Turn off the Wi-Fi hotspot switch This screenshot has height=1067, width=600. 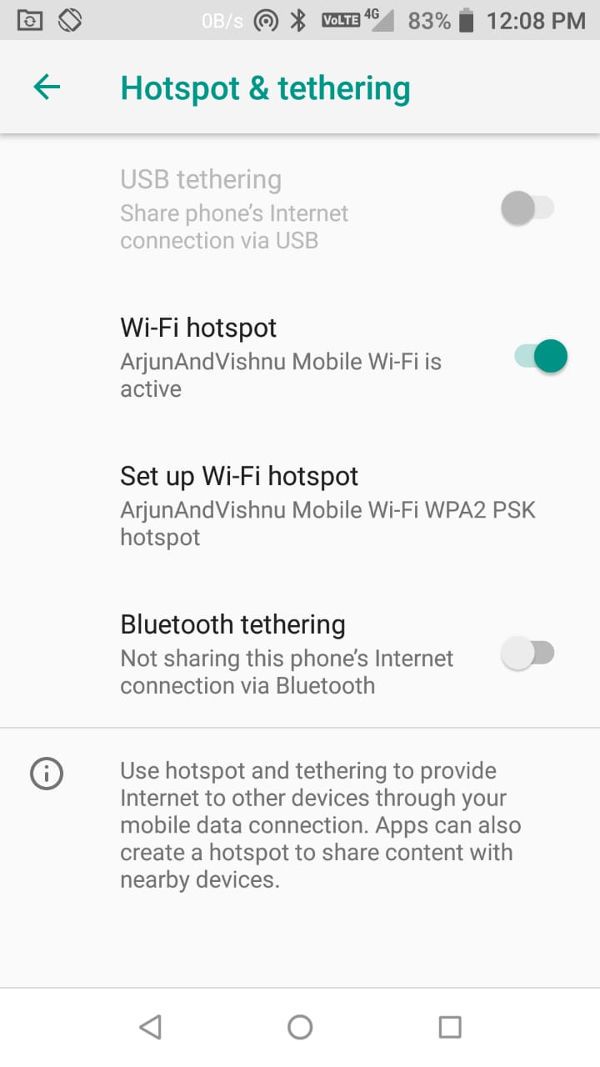tap(540, 357)
